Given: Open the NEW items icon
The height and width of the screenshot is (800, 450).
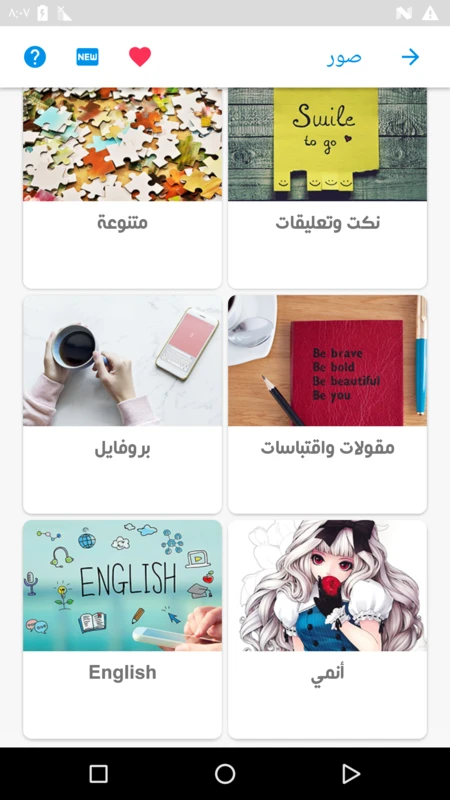Looking at the screenshot, I should [87, 57].
